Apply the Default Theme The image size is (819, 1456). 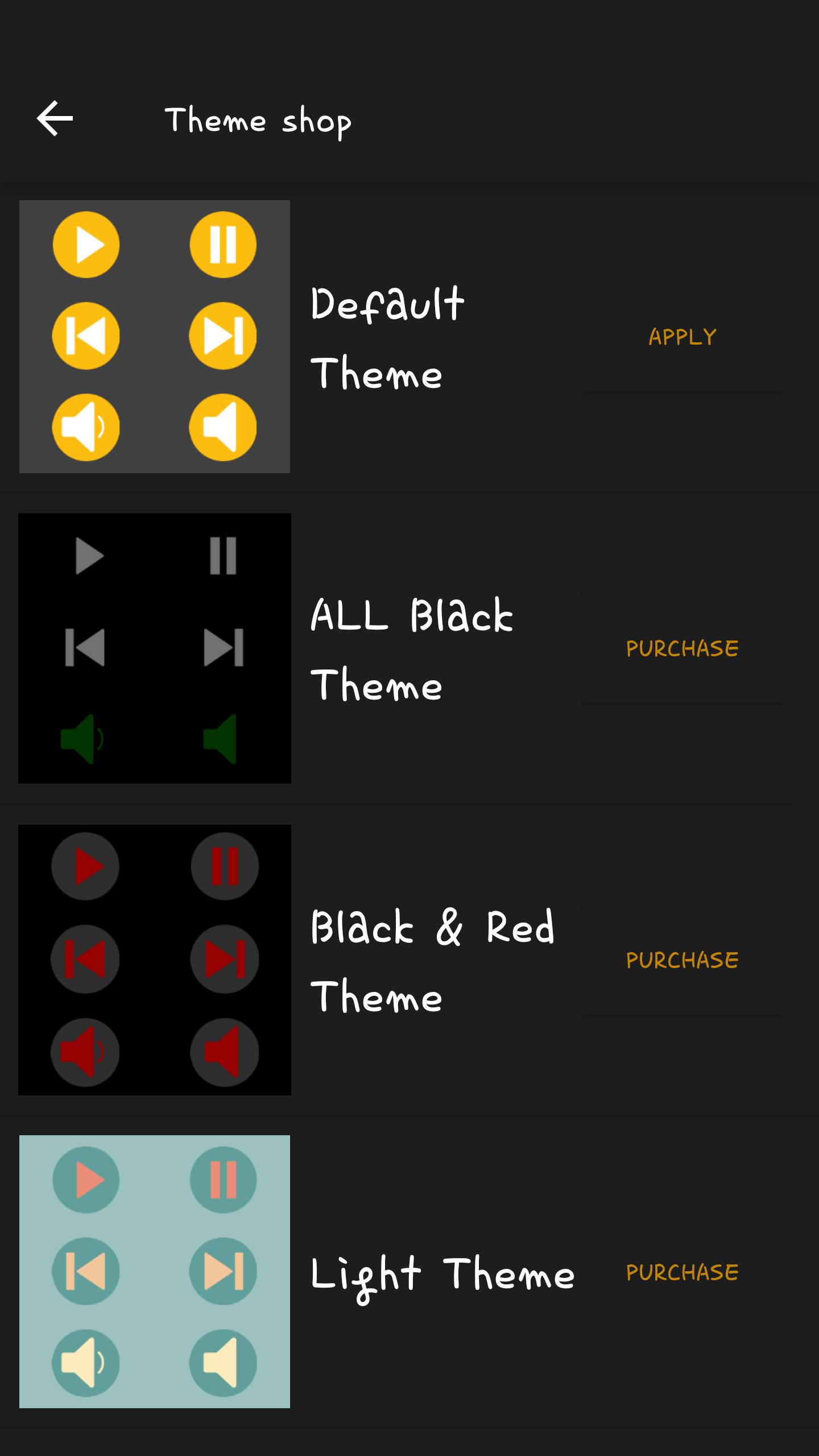pyautogui.click(x=682, y=337)
